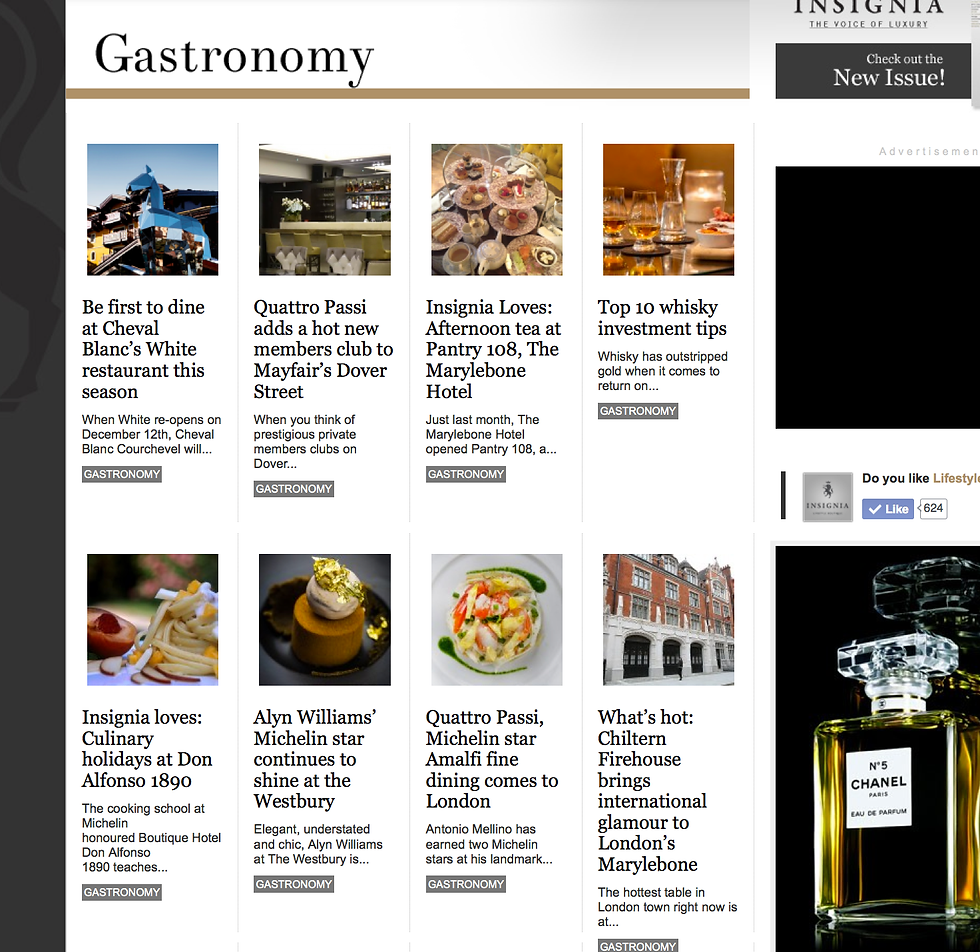The height and width of the screenshot is (952, 980).
Task: Tap Gastronomy tag under Alyn Williams article
Action: pyautogui.click(x=294, y=884)
